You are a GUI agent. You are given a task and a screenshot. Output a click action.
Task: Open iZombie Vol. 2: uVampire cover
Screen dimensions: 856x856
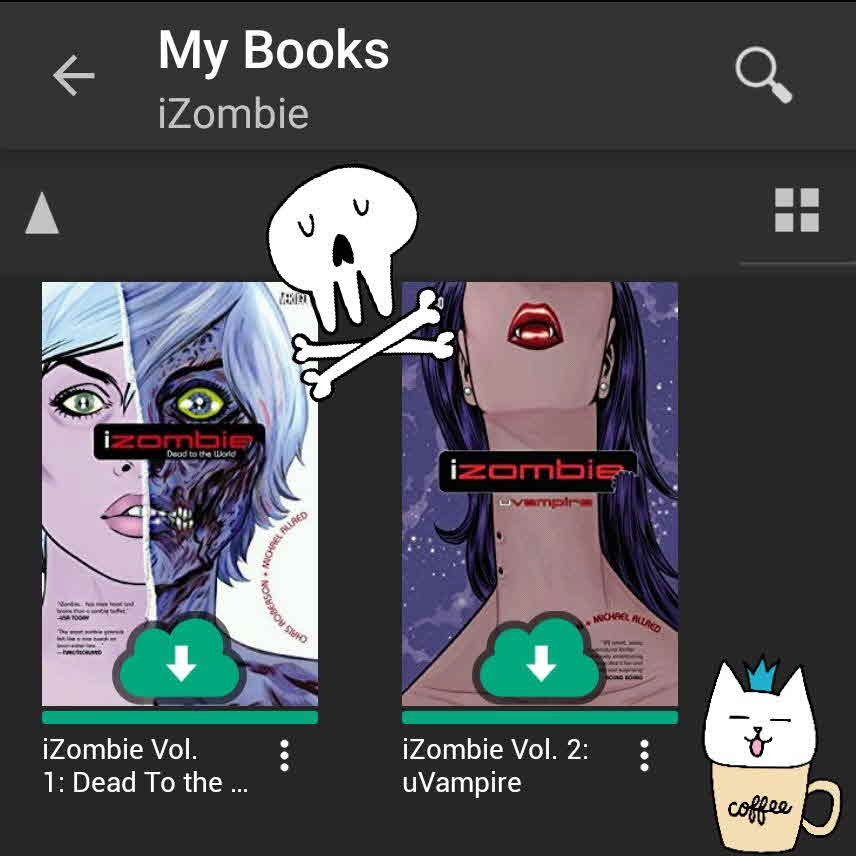point(540,450)
